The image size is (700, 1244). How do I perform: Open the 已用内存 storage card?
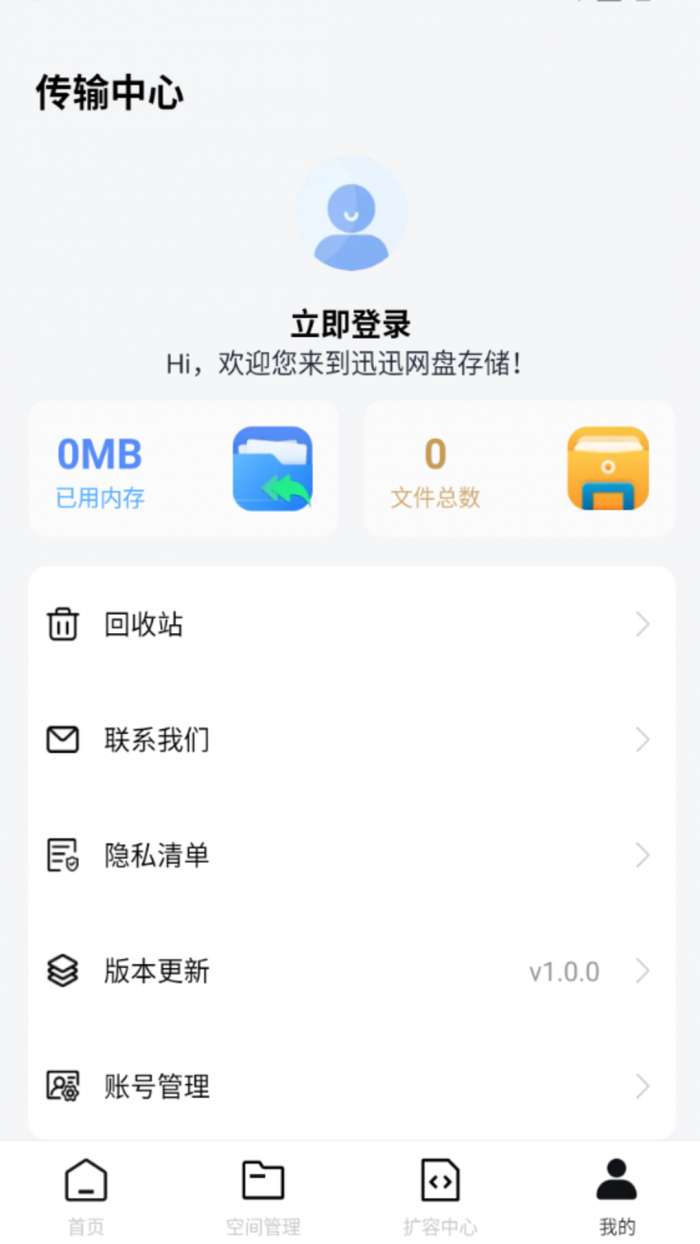coord(184,469)
